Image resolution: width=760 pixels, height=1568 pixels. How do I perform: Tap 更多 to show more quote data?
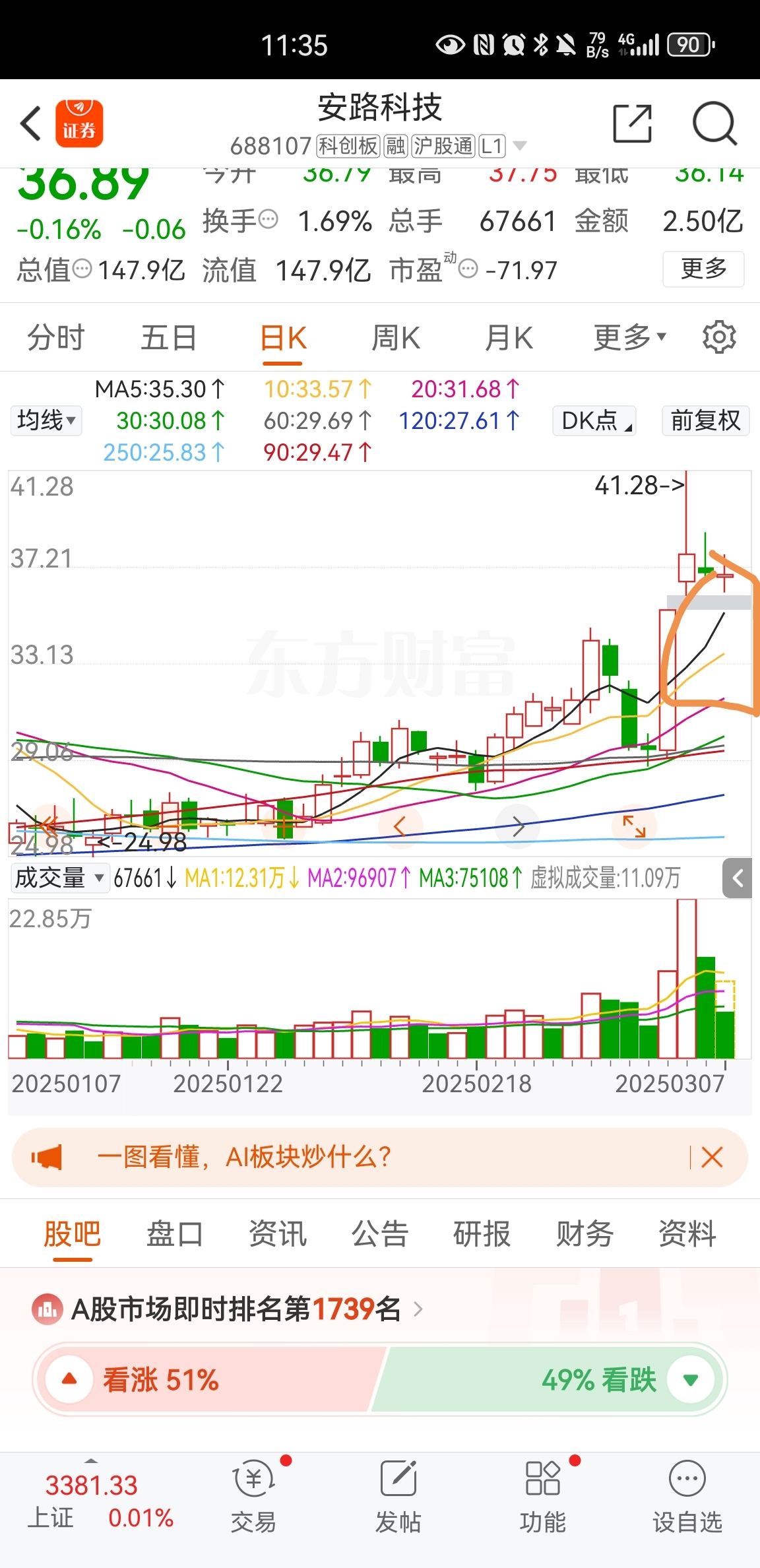coord(703,269)
